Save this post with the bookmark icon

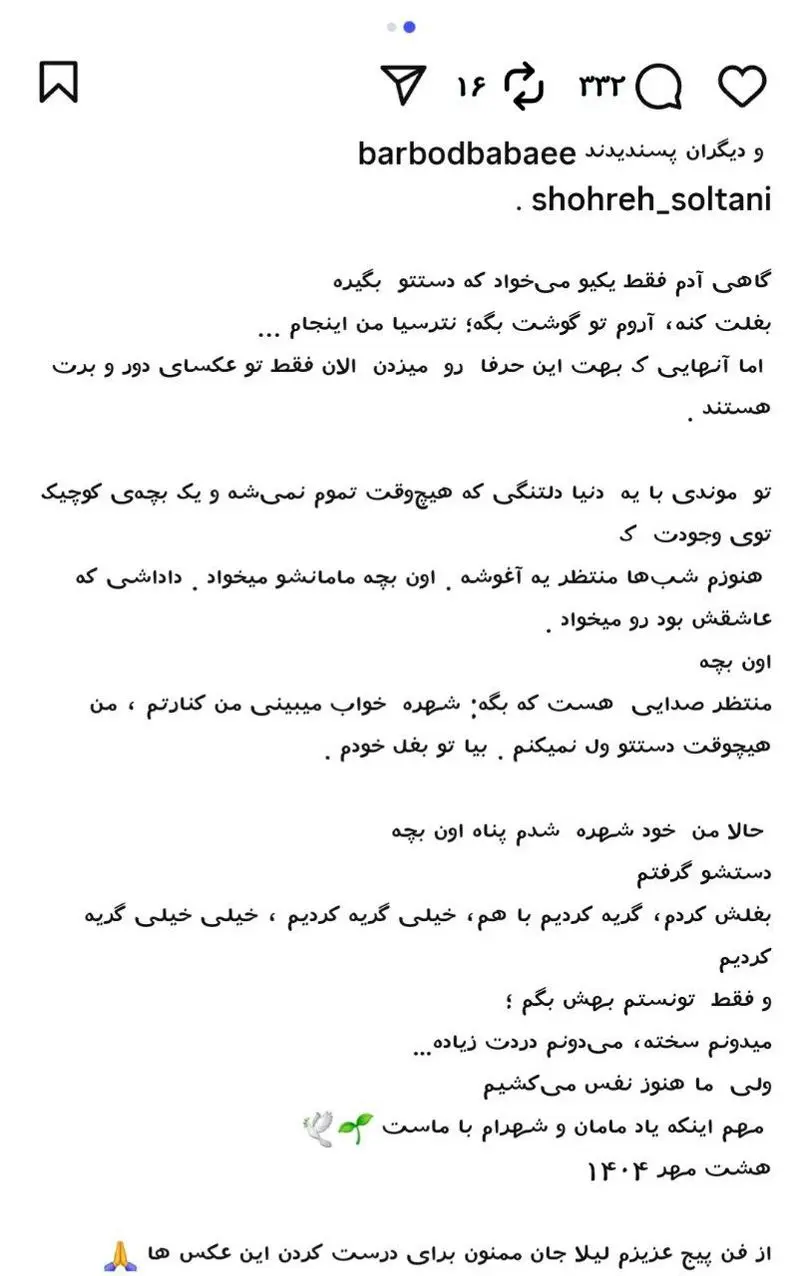59,82
